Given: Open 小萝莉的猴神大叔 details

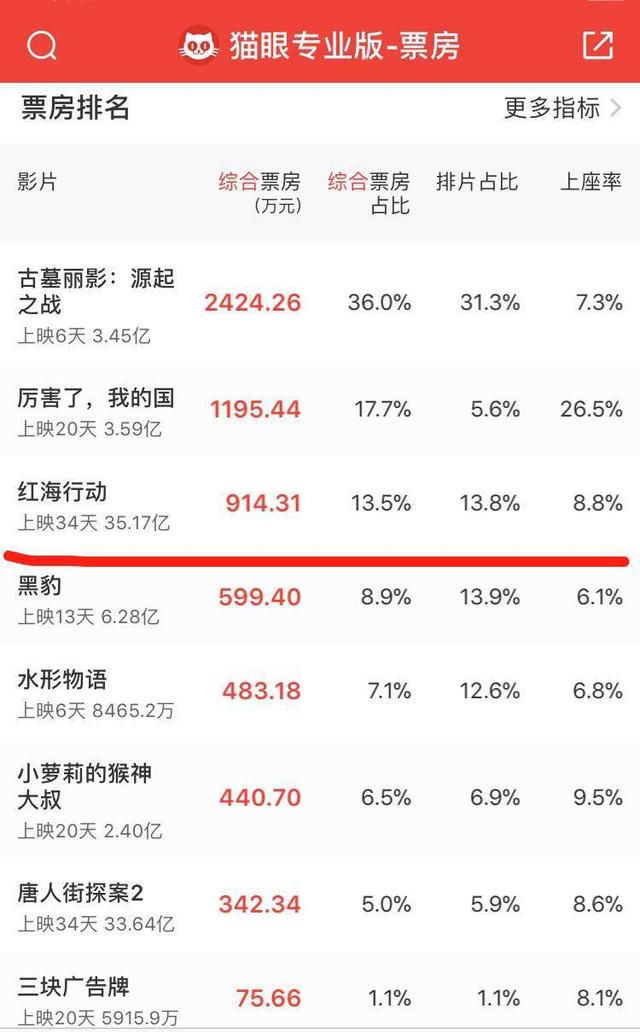Looking at the screenshot, I should tap(320, 798).
